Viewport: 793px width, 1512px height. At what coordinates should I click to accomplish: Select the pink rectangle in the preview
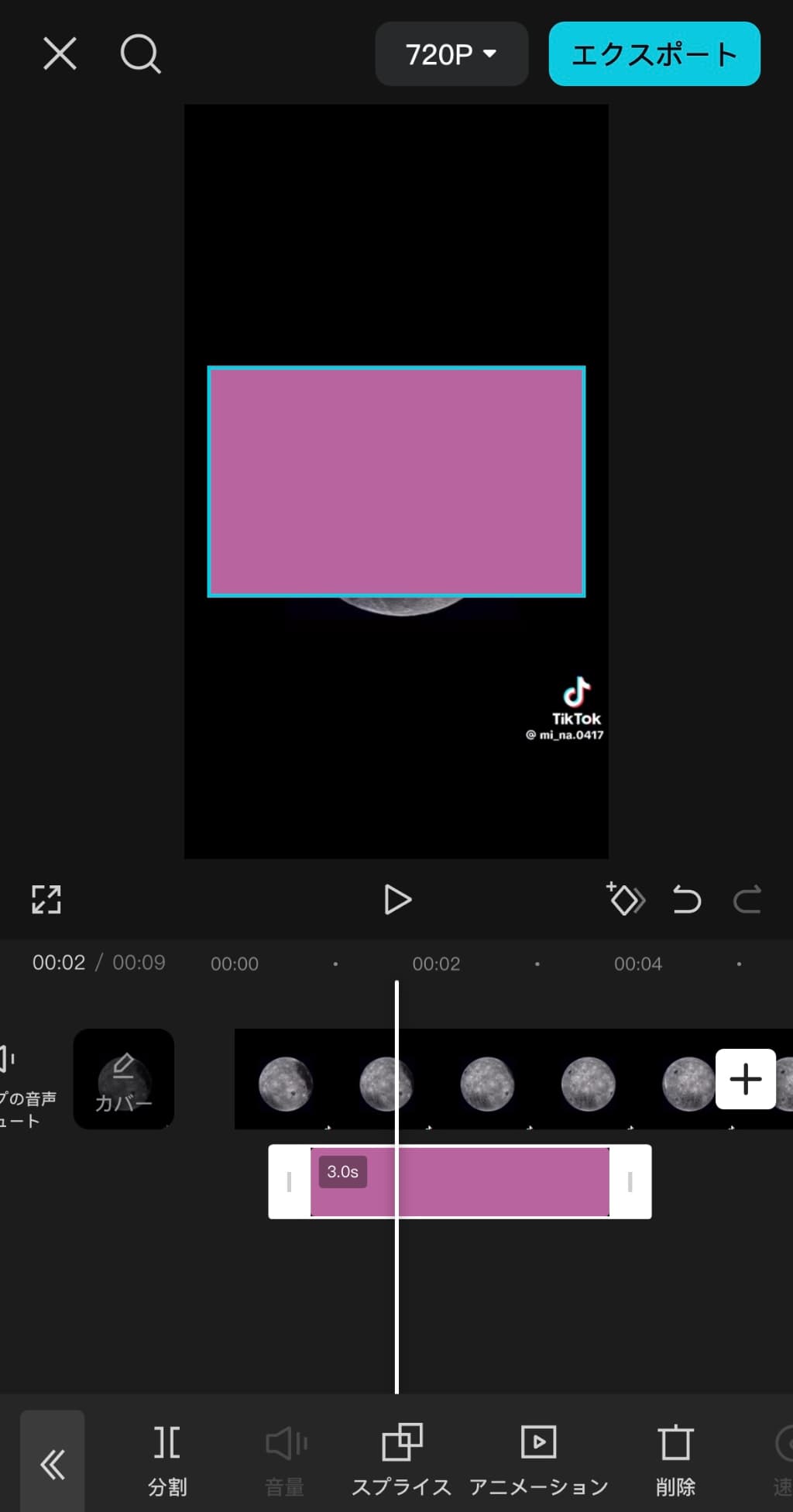pos(396,481)
